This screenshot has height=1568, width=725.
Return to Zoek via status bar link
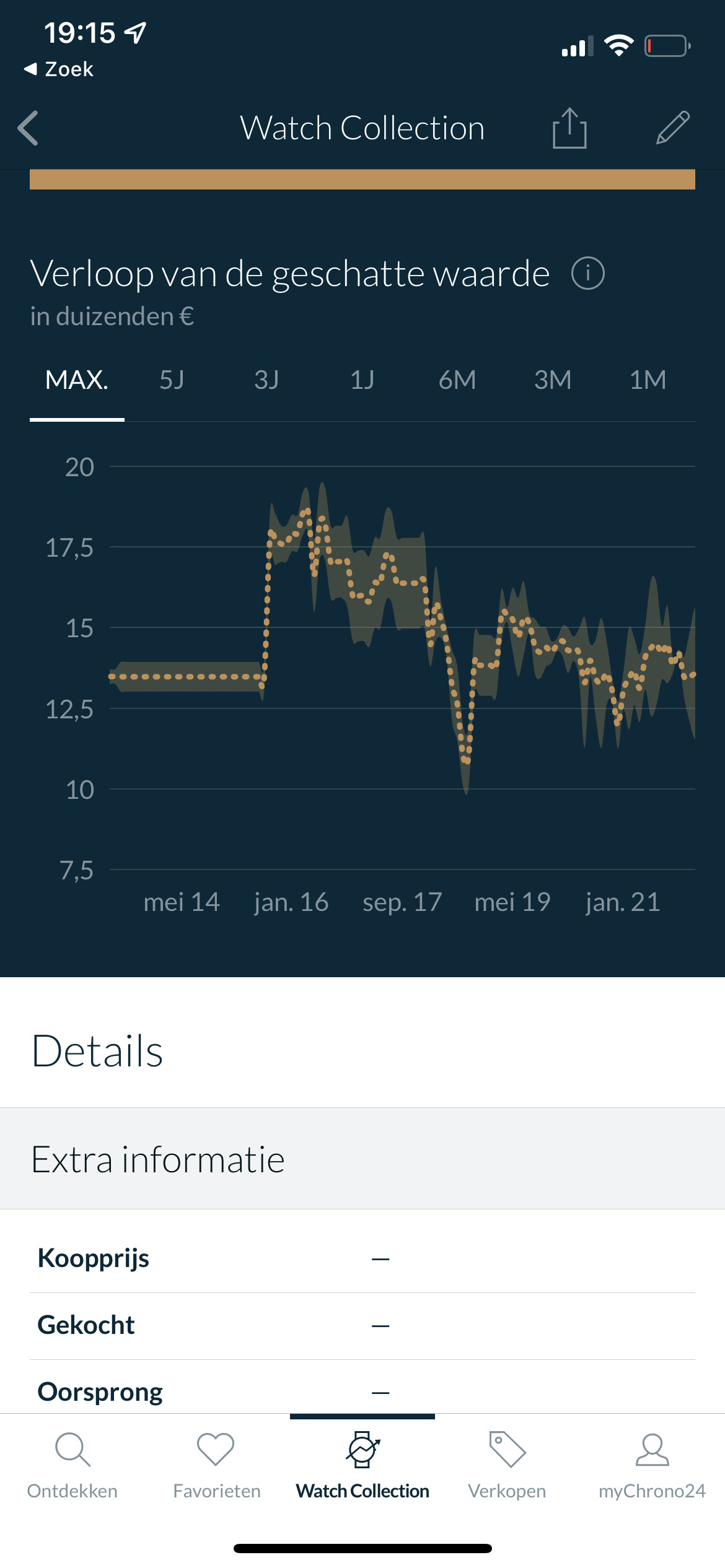58,69
